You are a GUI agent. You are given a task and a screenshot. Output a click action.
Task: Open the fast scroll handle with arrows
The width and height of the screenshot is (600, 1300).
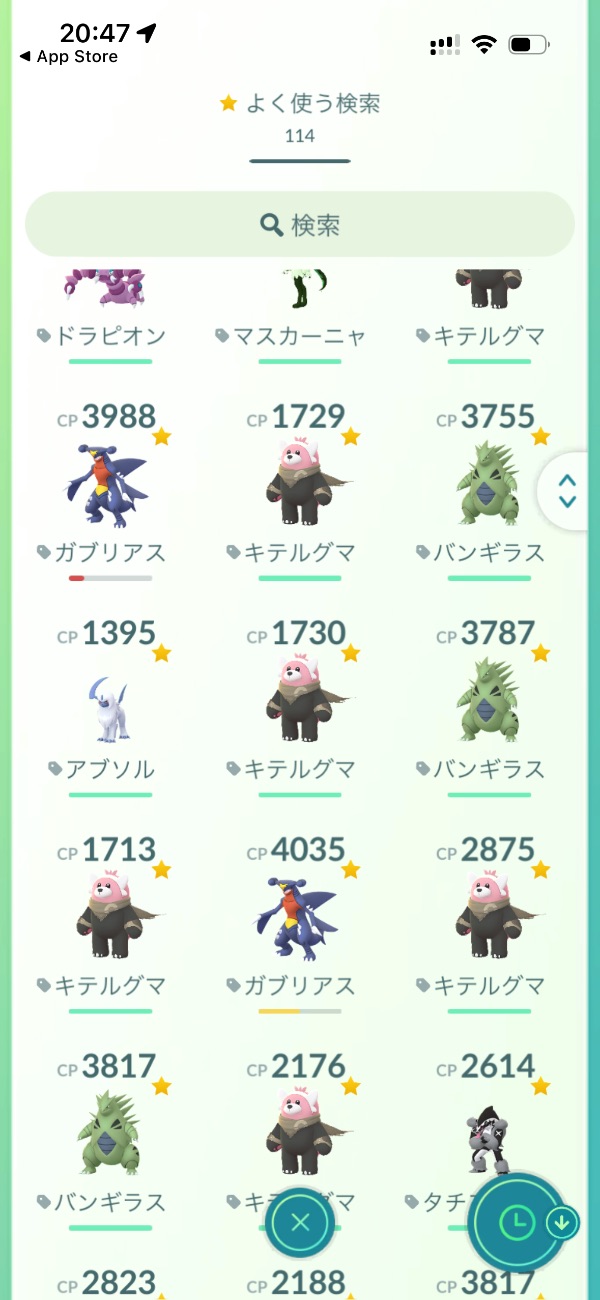567,491
